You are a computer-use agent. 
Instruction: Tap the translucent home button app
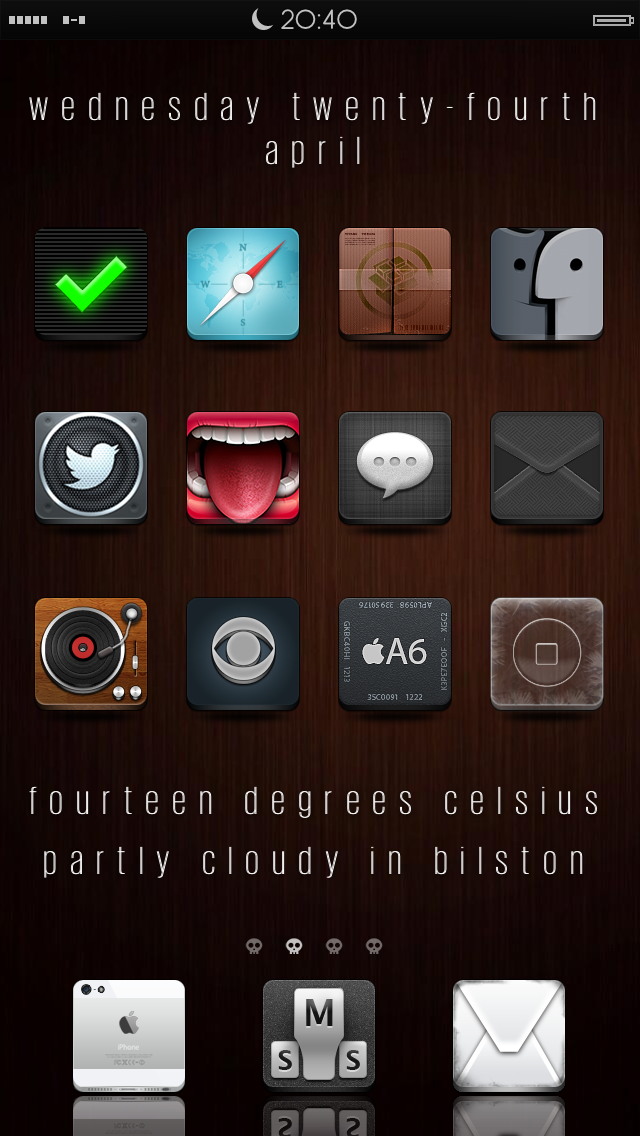547,653
